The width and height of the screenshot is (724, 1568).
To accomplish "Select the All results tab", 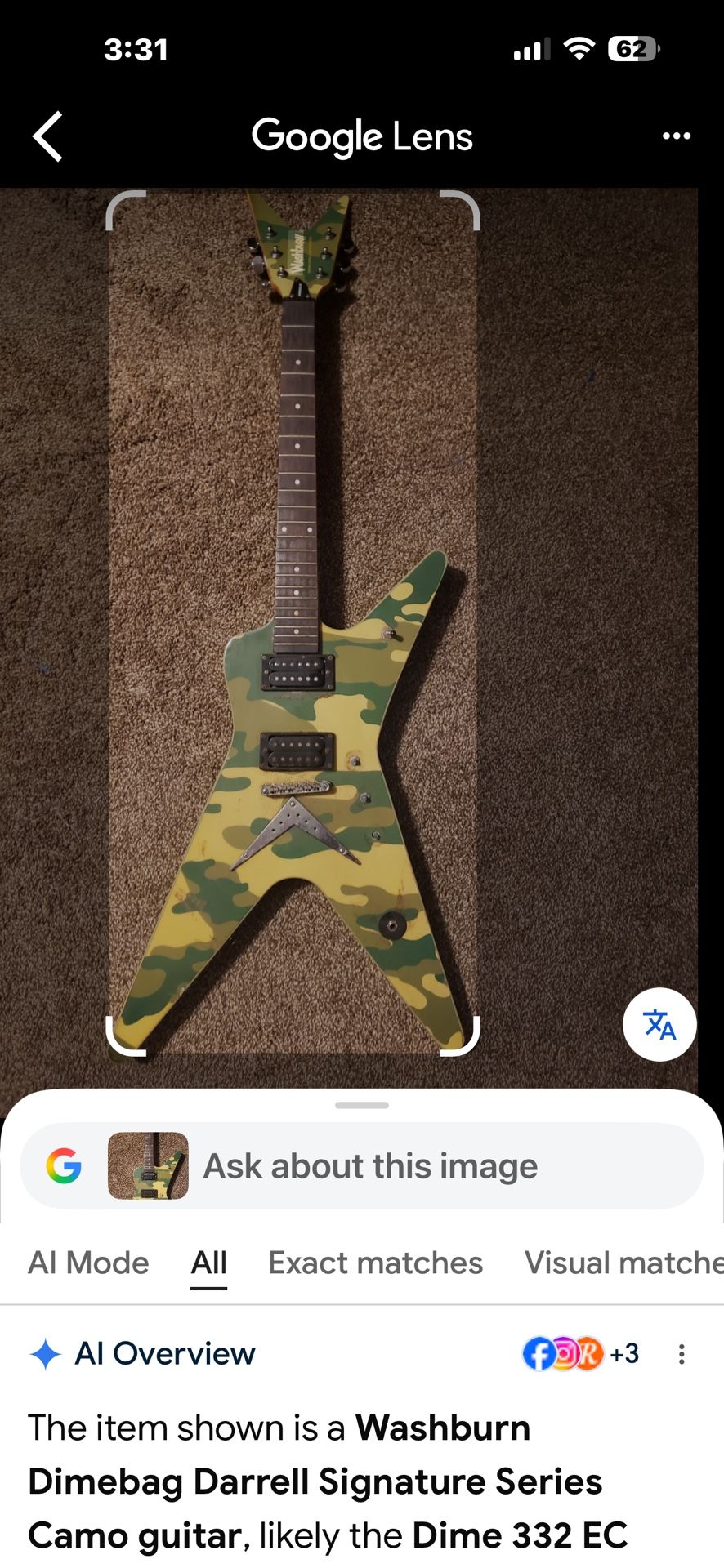I will pyautogui.click(x=208, y=1263).
